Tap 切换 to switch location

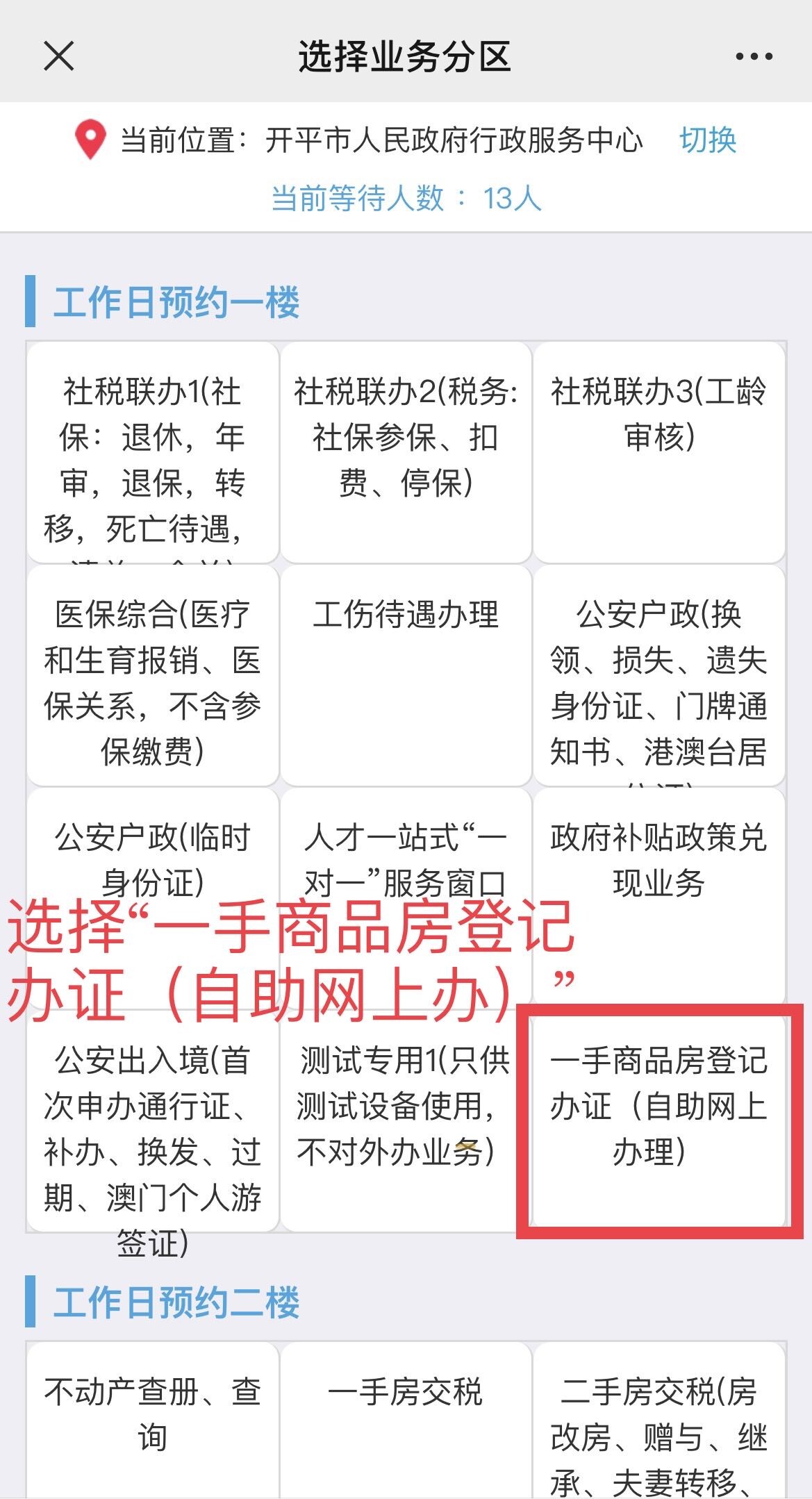pos(707,140)
